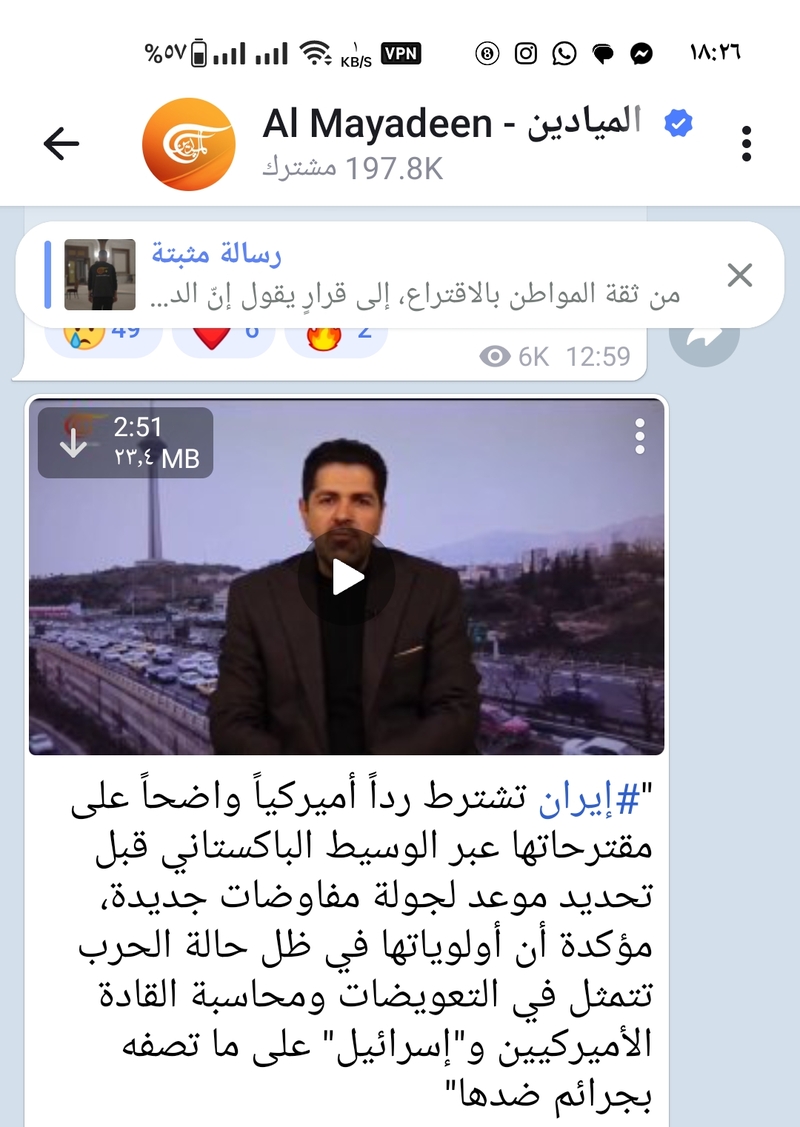Dismiss the pinned message bar

click(x=739, y=275)
